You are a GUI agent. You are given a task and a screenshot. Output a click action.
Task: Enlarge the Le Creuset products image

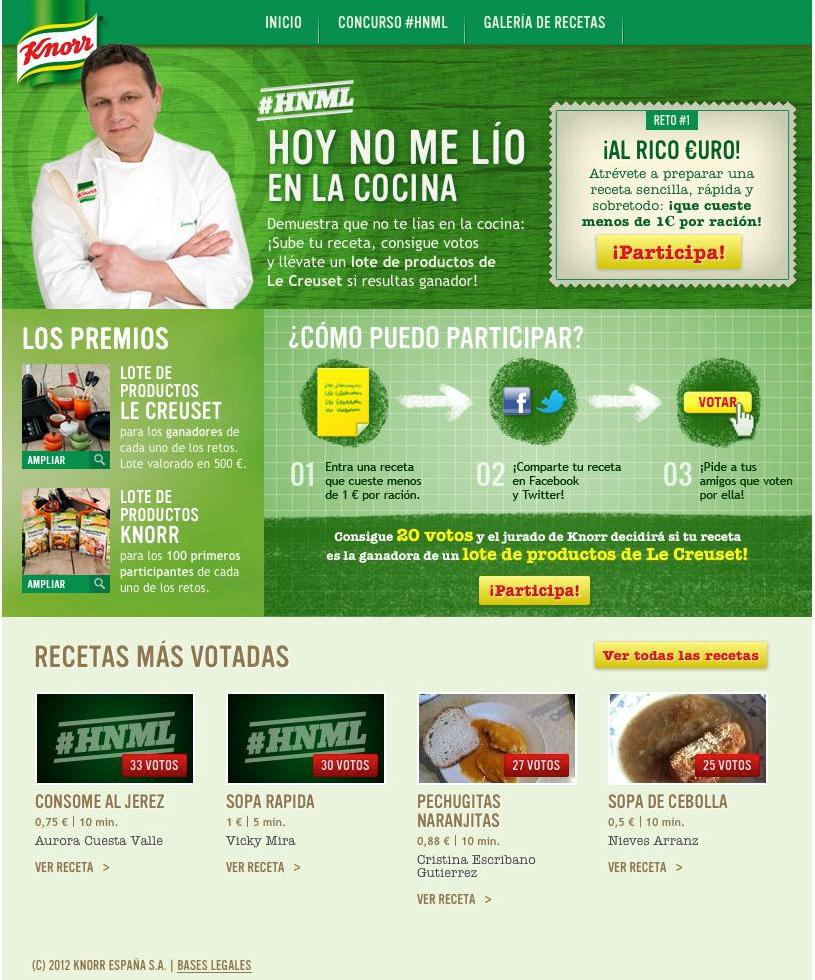click(66, 460)
